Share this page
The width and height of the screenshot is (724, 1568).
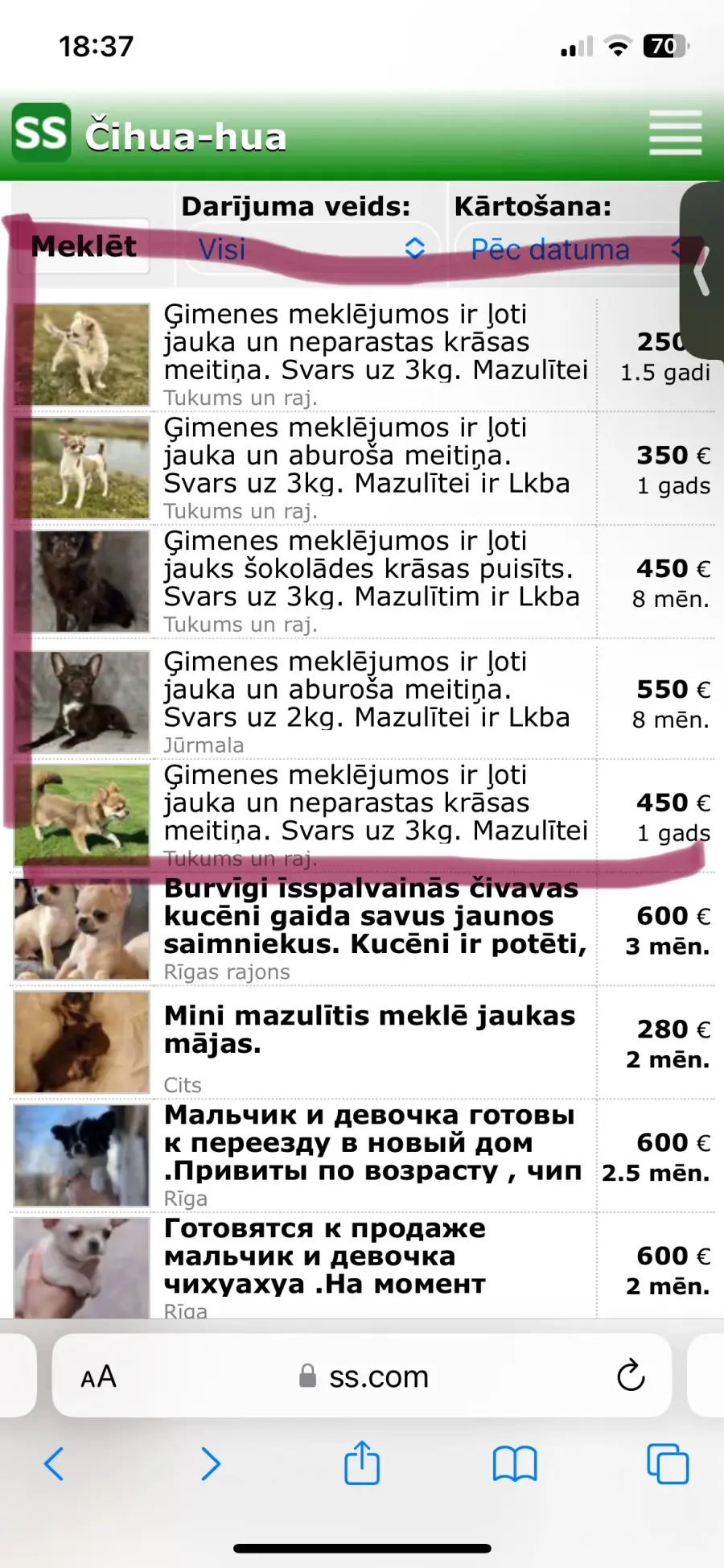point(362,1462)
